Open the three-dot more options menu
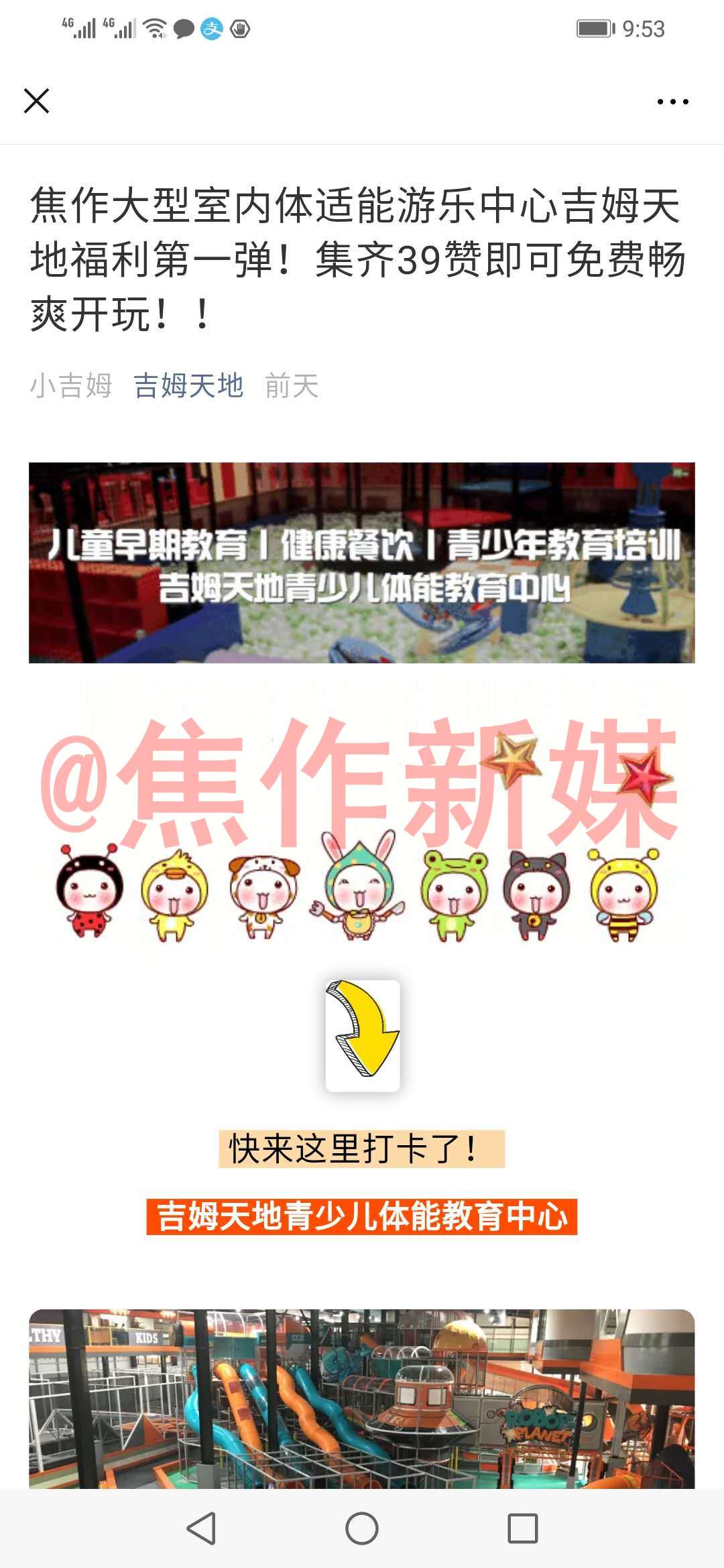Screen dimensions: 724x1568 tap(672, 102)
